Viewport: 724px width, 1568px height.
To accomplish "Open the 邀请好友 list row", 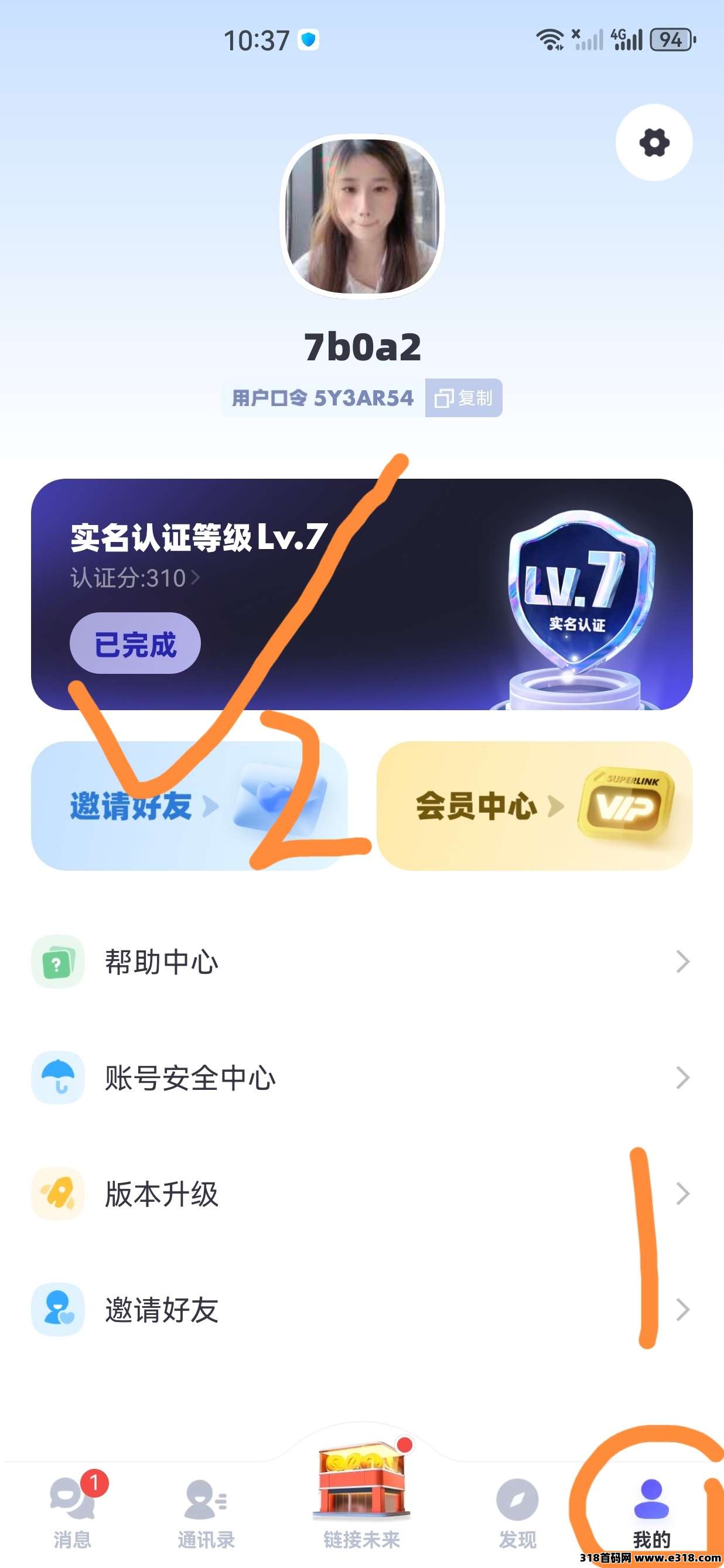I will (362, 1310).
